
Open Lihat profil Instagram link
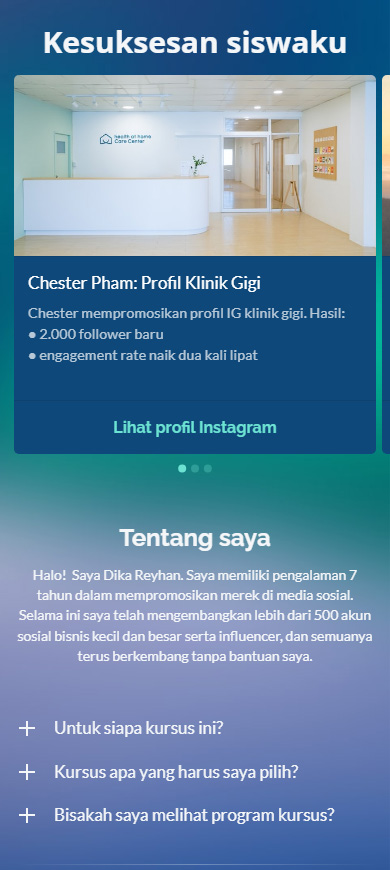coord(195,427)
